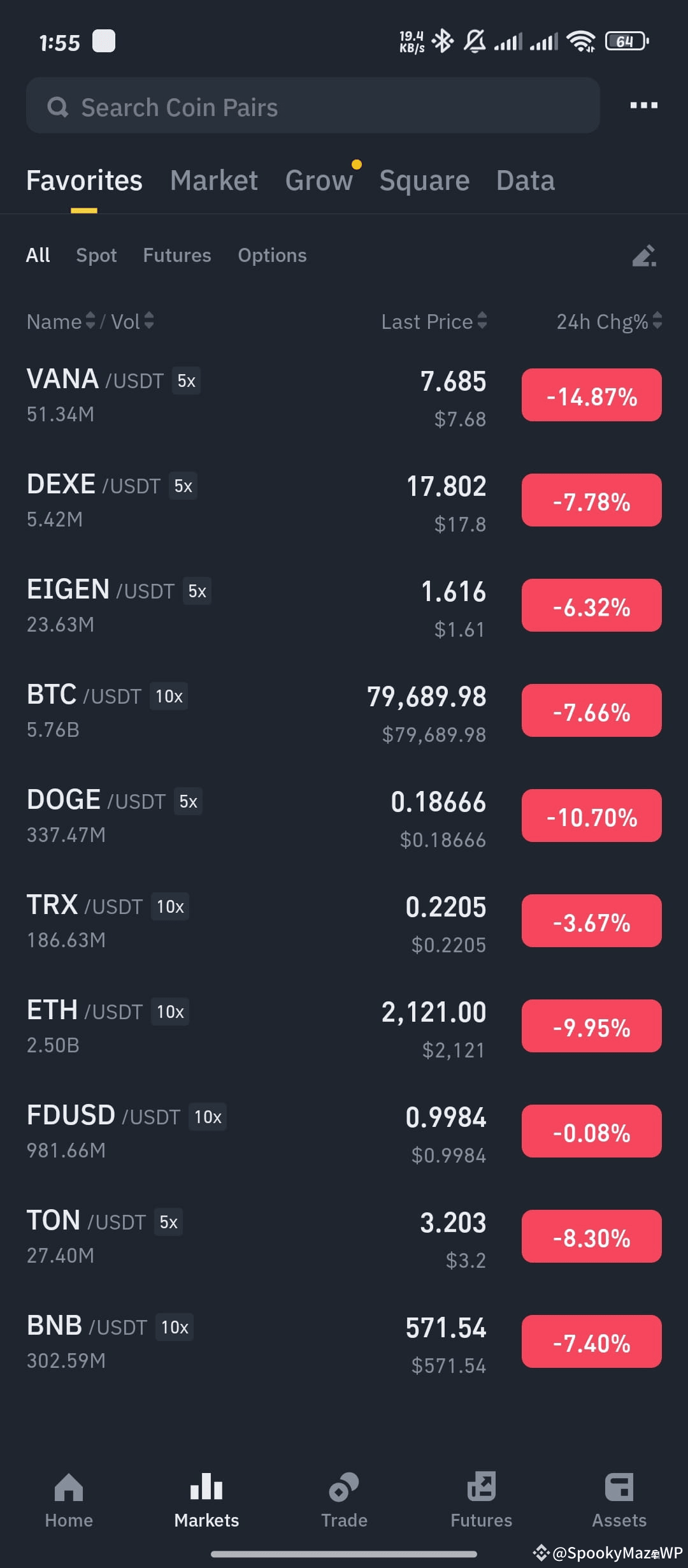688x1568 pixels.
Task: Sort coins by Last Price
Action: tap(433, 321)
